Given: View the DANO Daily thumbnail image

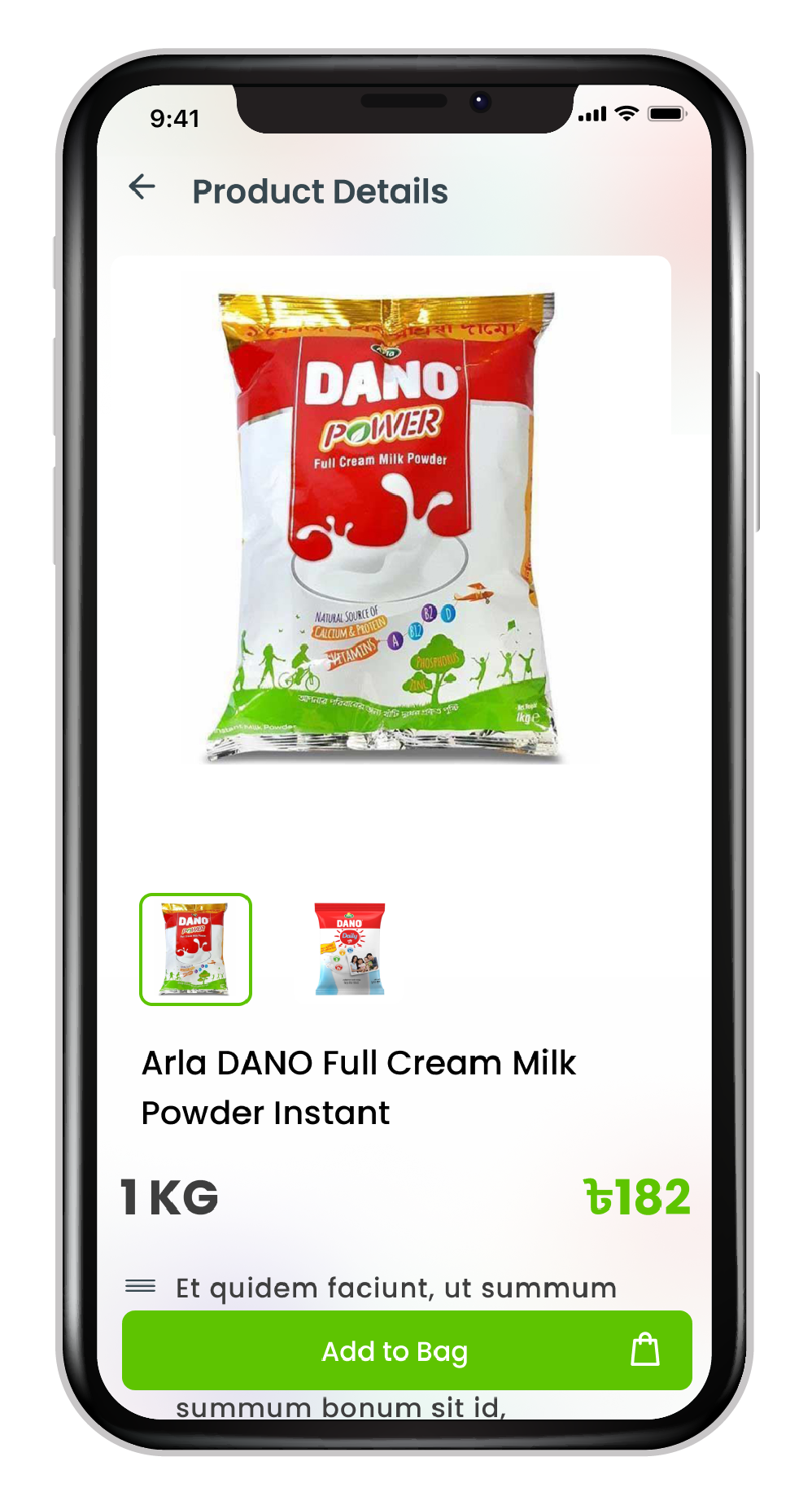Looking at the screenshot, I should coord(350,949).
